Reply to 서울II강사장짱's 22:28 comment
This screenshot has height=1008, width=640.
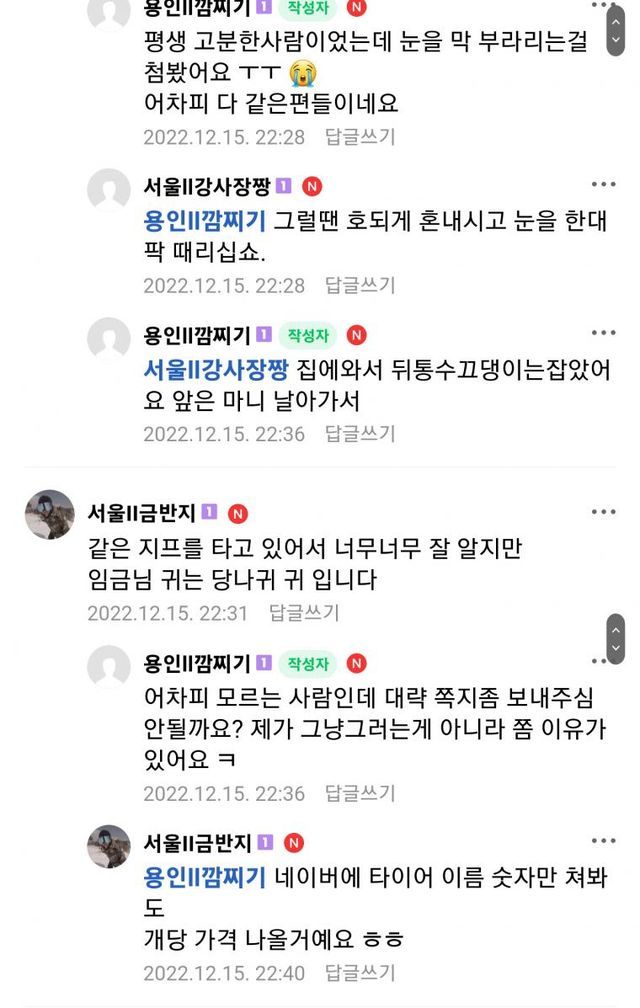(x=360, y=285)
